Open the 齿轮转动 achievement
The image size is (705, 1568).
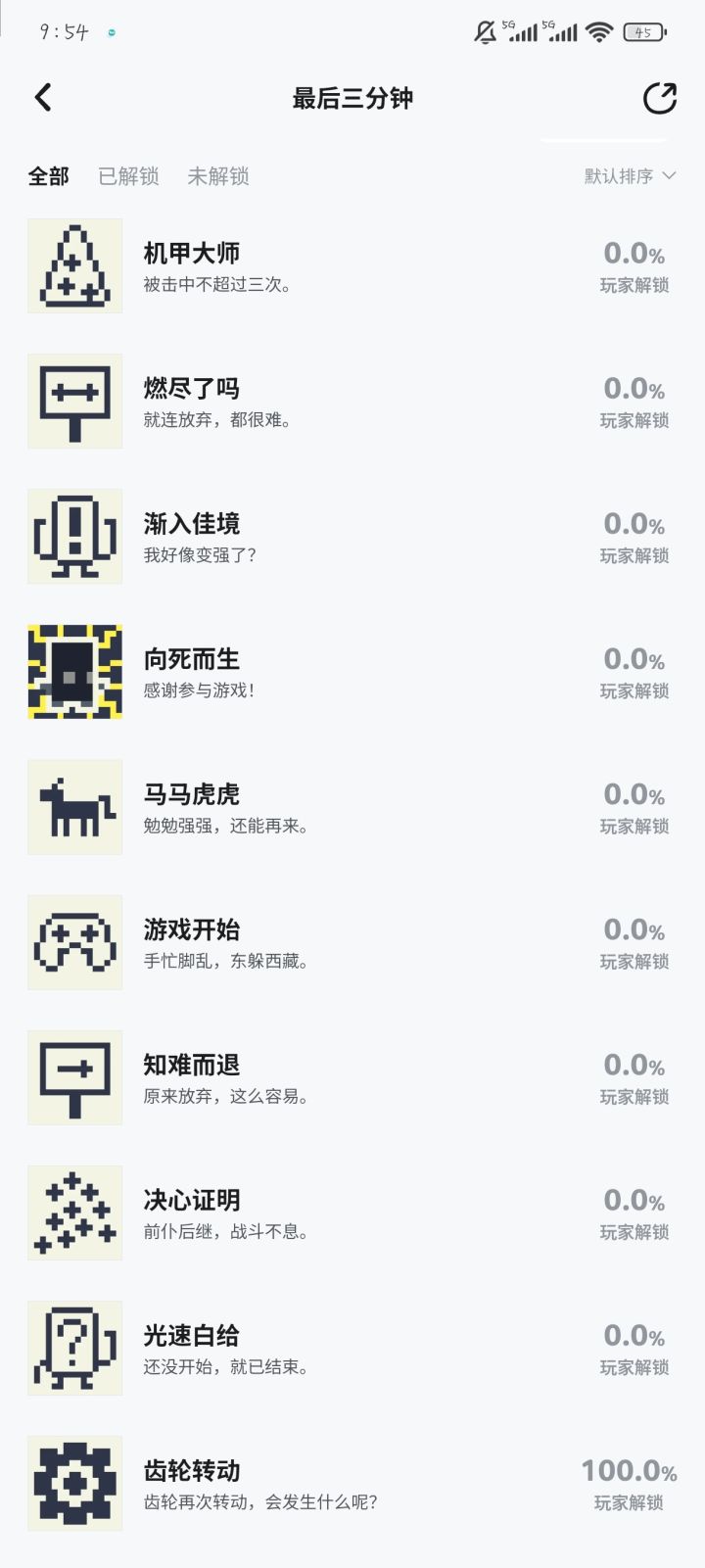coord(352,1484)
